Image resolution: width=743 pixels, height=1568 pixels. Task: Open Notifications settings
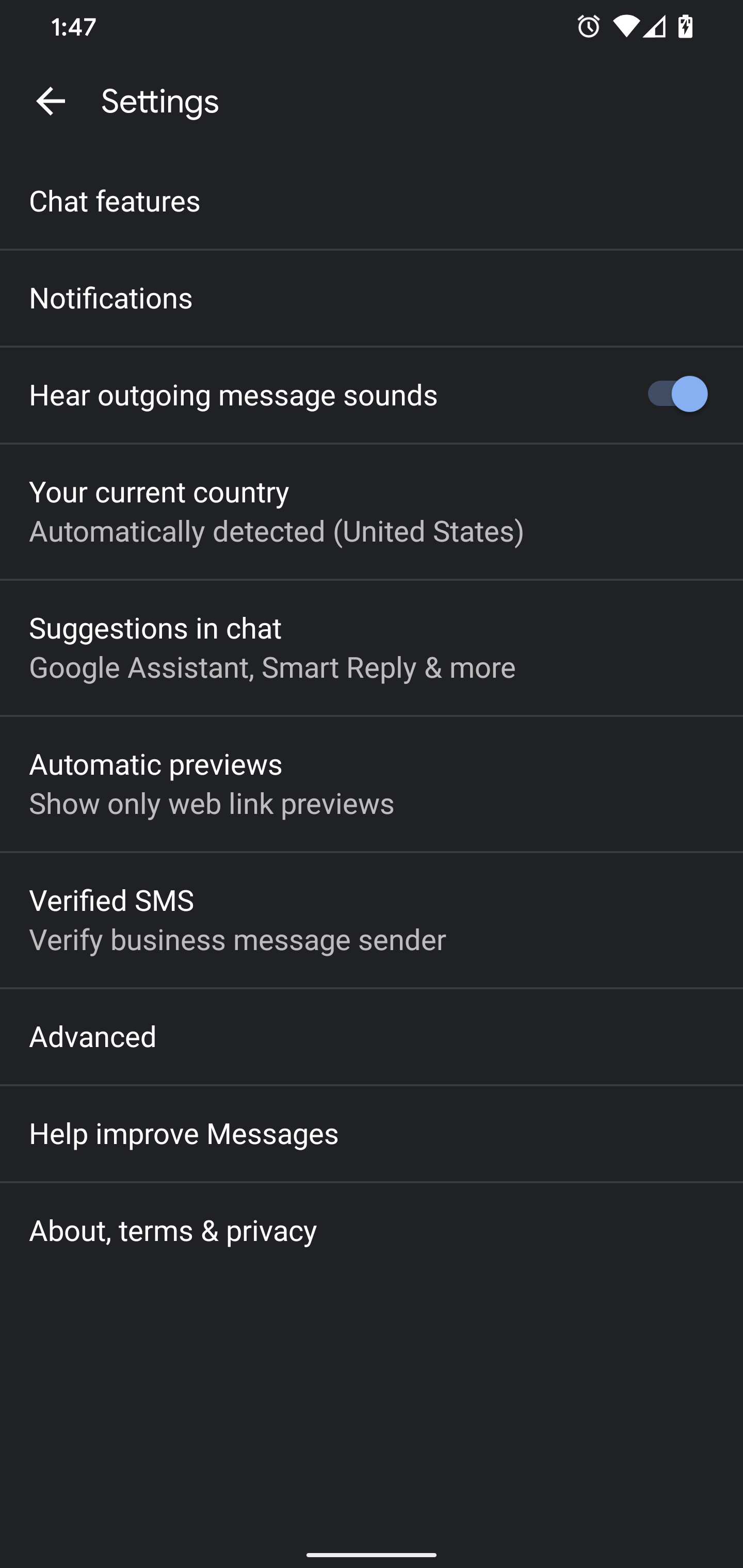[x=372, y=298]
